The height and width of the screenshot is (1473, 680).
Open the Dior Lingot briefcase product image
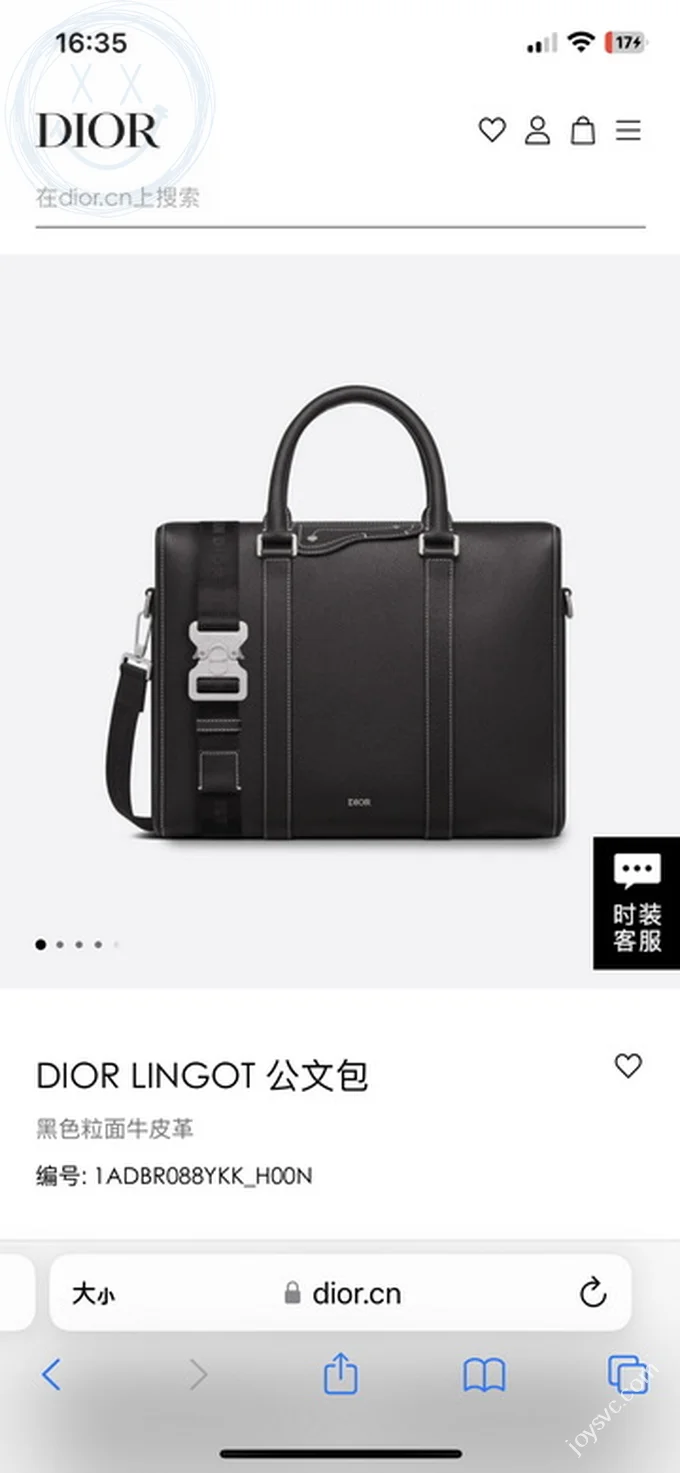[340, 618]
